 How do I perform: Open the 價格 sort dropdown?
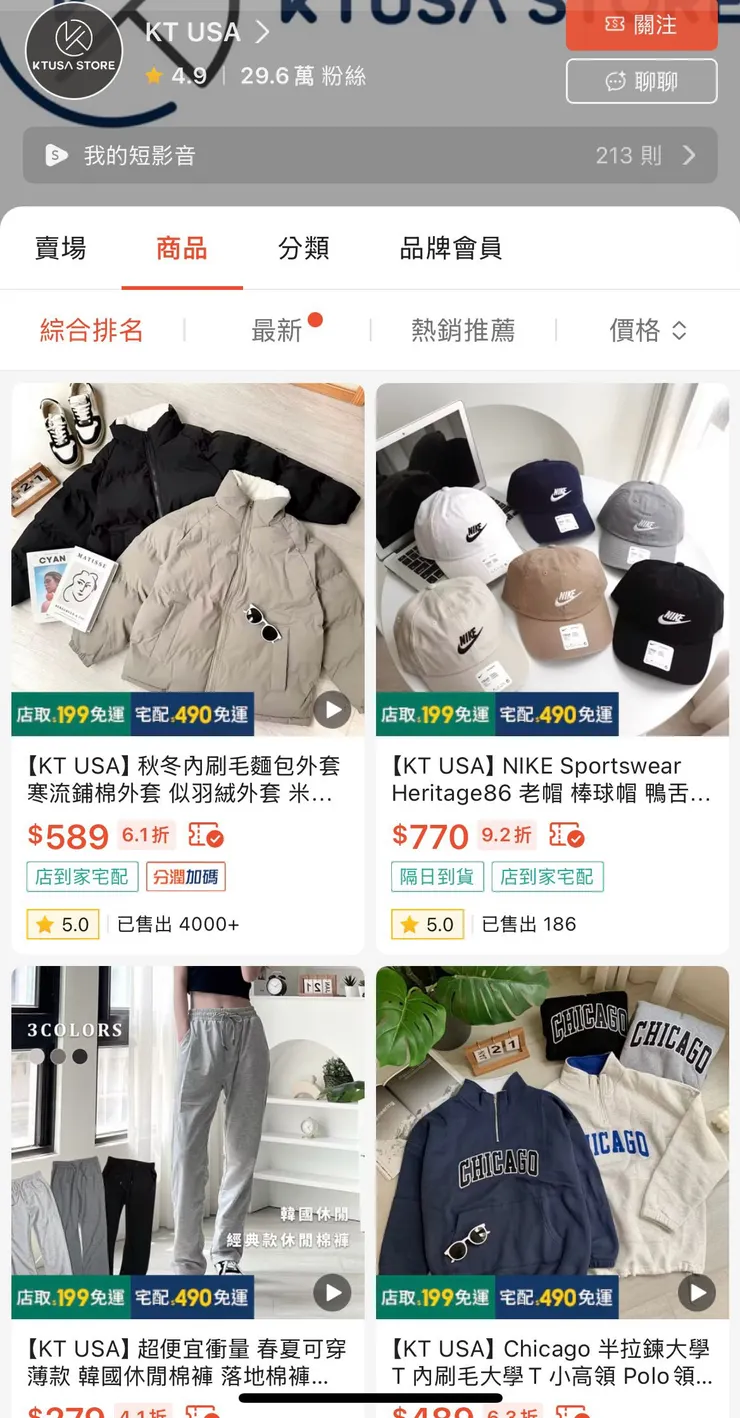coord(647,330)
